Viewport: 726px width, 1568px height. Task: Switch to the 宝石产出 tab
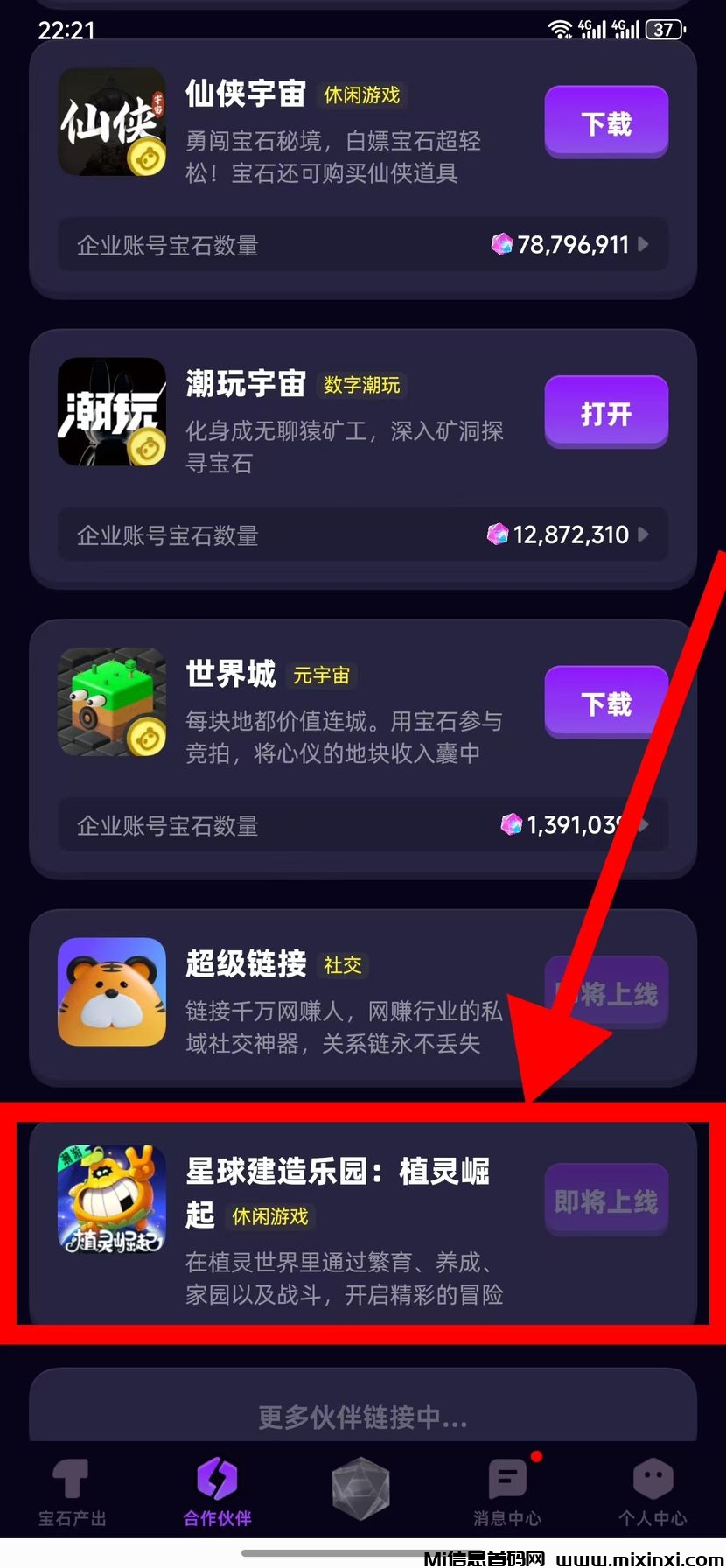point(72,1491)
